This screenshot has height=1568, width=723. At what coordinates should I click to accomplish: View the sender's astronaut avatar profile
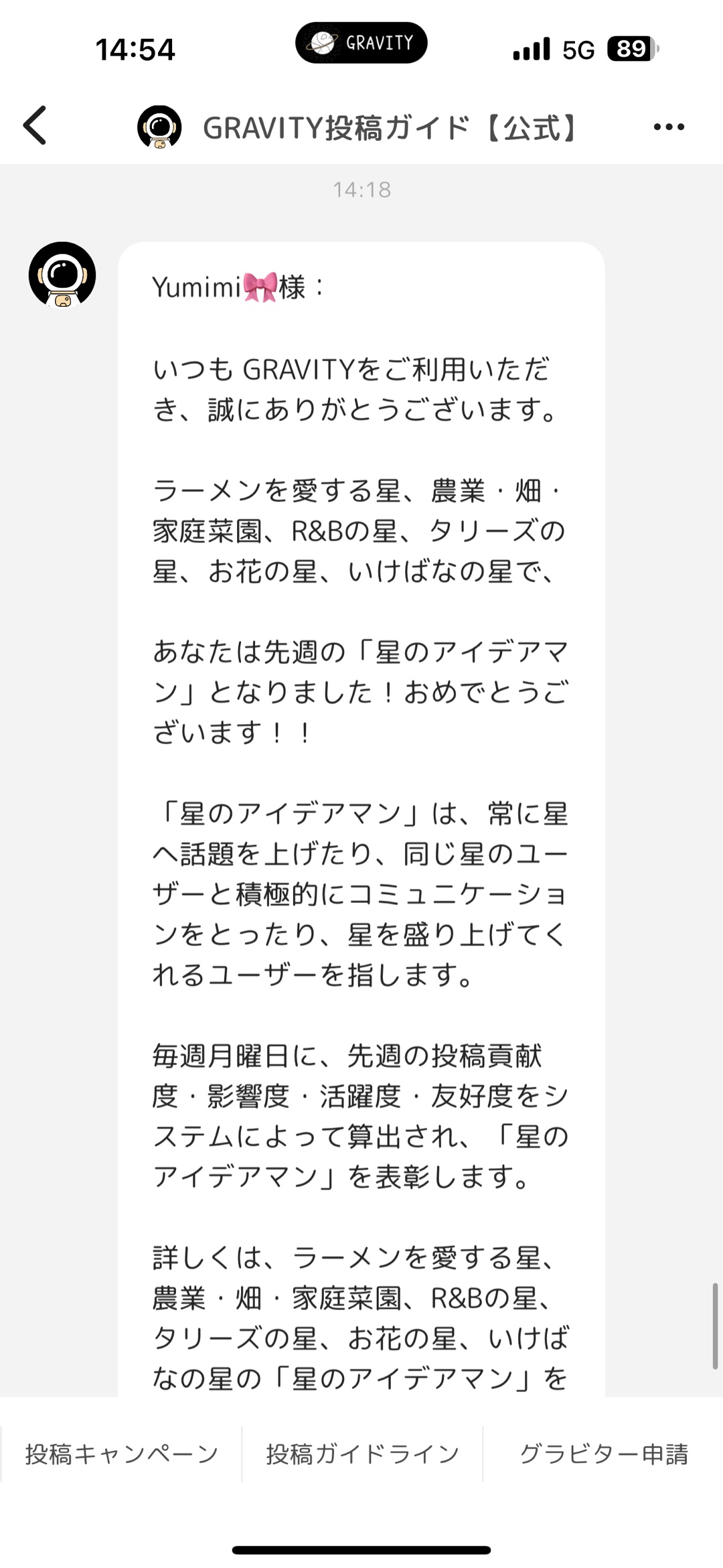click(x=62, y=275)
